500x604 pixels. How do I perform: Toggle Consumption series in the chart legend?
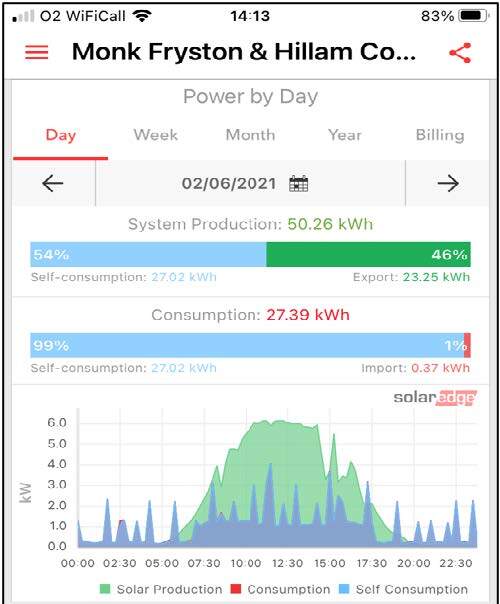click(280, 589)
